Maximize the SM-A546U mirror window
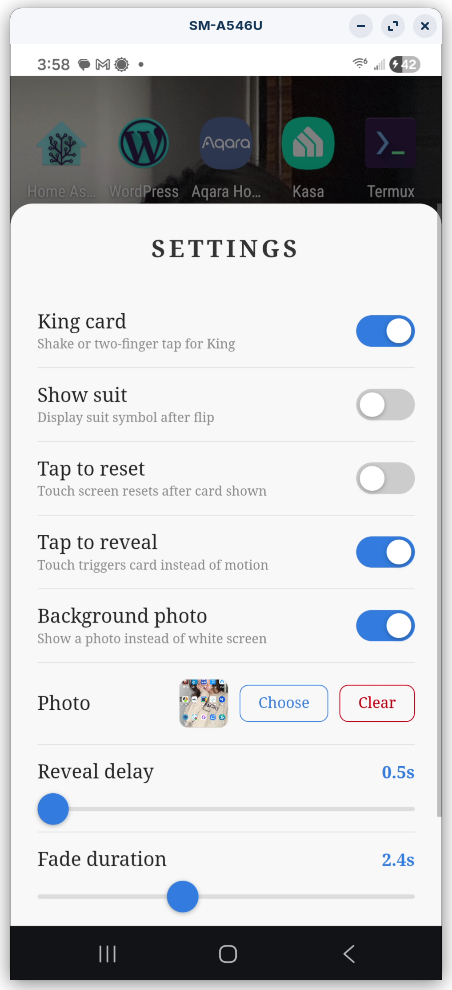This screenshot has width=452, height=990. [x=393, y=26]
